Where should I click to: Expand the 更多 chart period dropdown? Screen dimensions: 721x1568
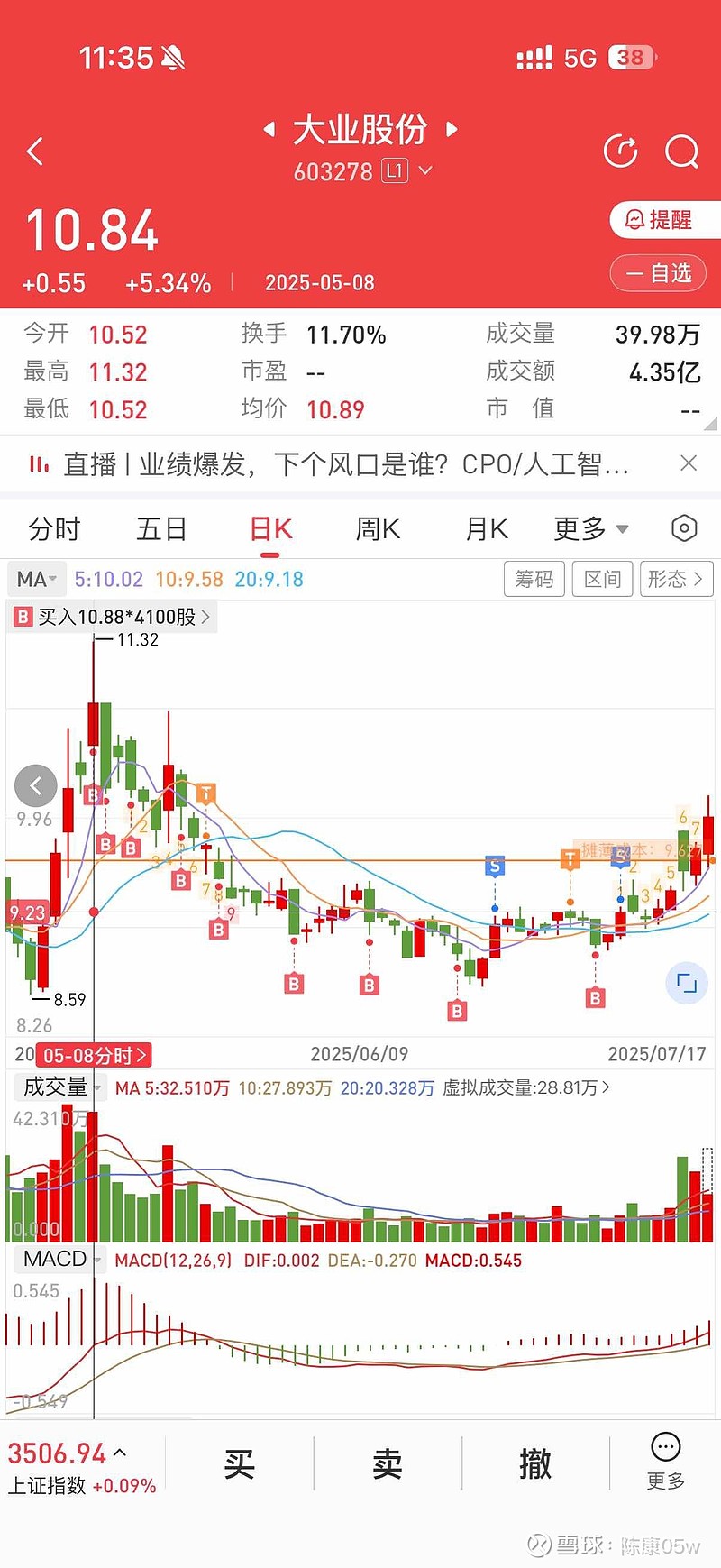(591, 529)
